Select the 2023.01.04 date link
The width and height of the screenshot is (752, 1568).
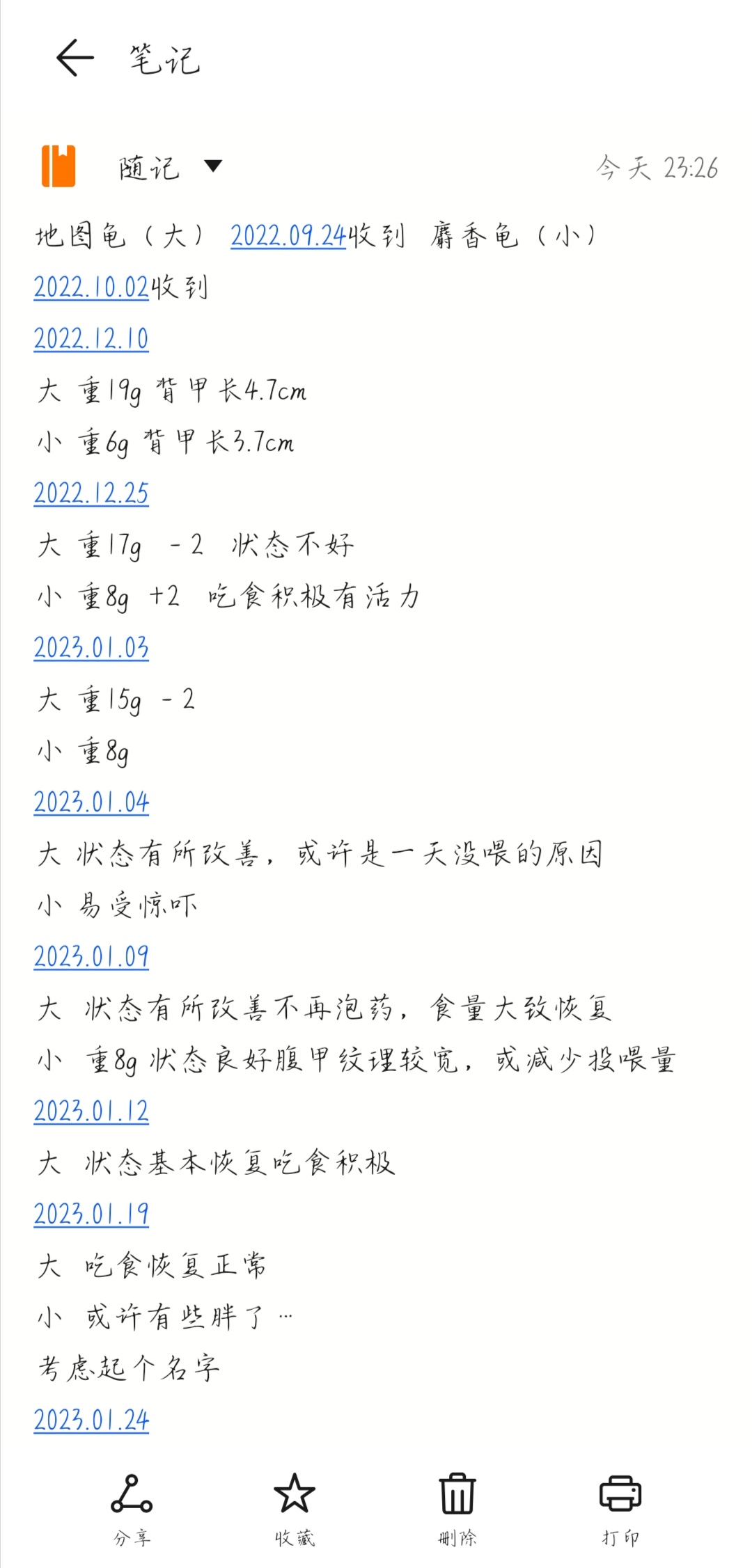tap(91, 802)
